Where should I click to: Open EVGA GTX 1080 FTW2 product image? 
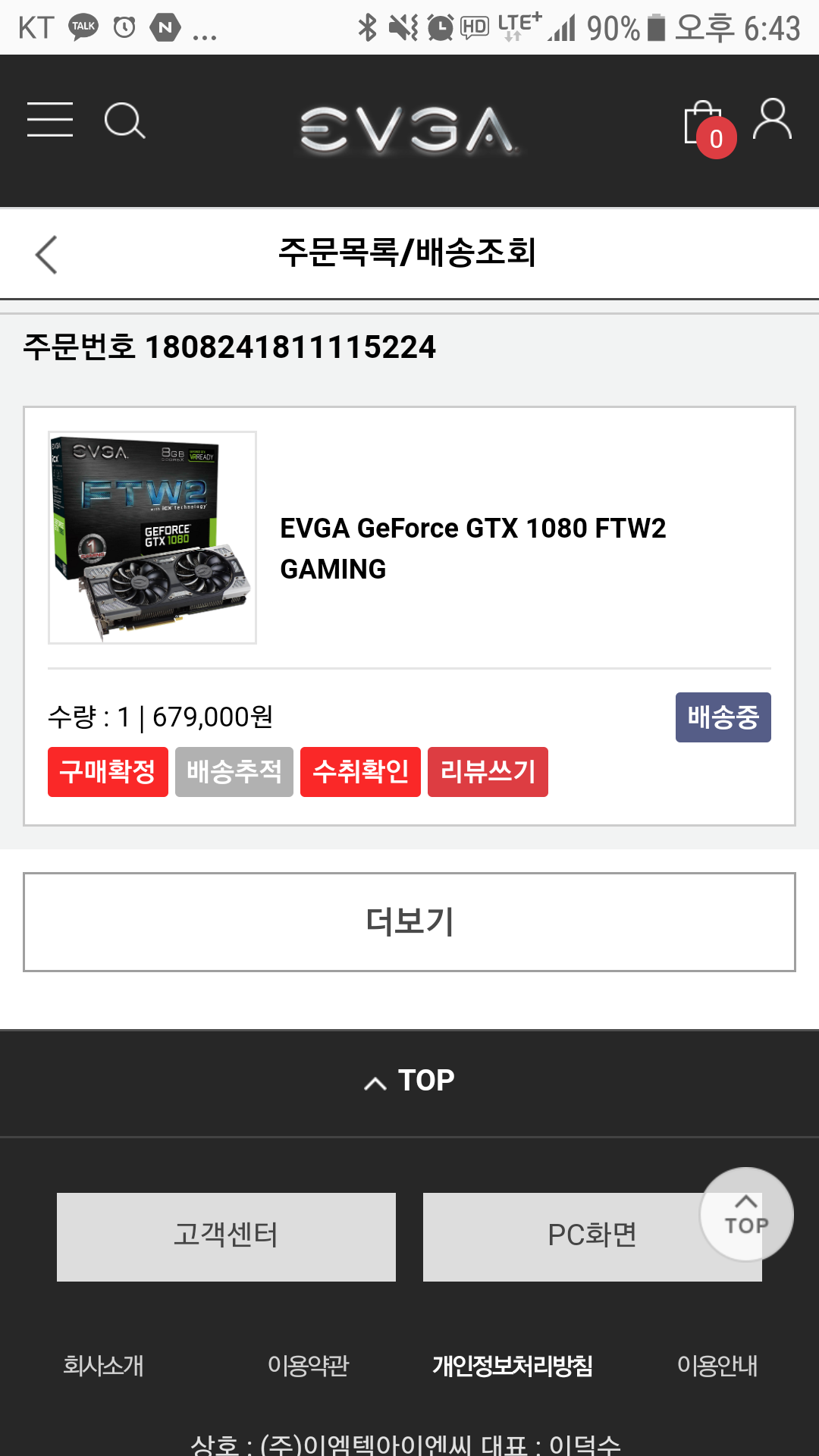[x=152, y=538]
